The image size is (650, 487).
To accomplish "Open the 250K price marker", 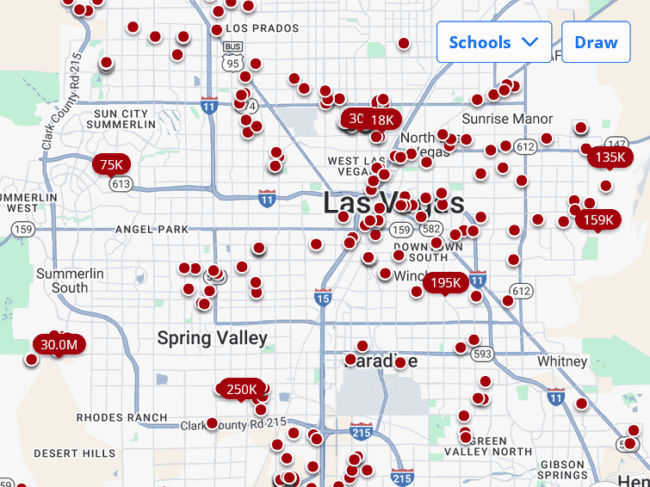I will point(241,389).
